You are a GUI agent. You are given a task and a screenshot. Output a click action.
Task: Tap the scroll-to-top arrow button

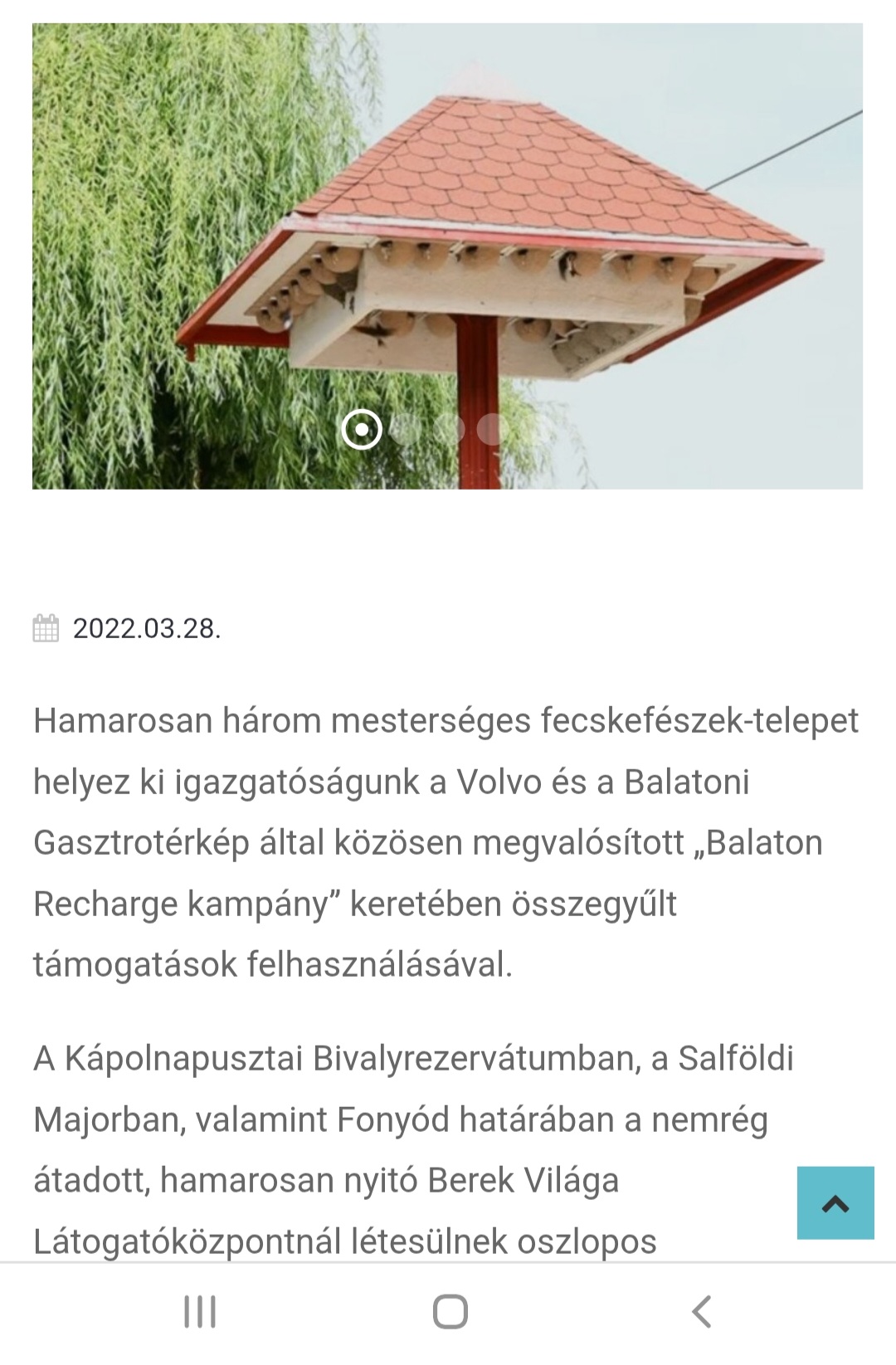(835, 1202)
